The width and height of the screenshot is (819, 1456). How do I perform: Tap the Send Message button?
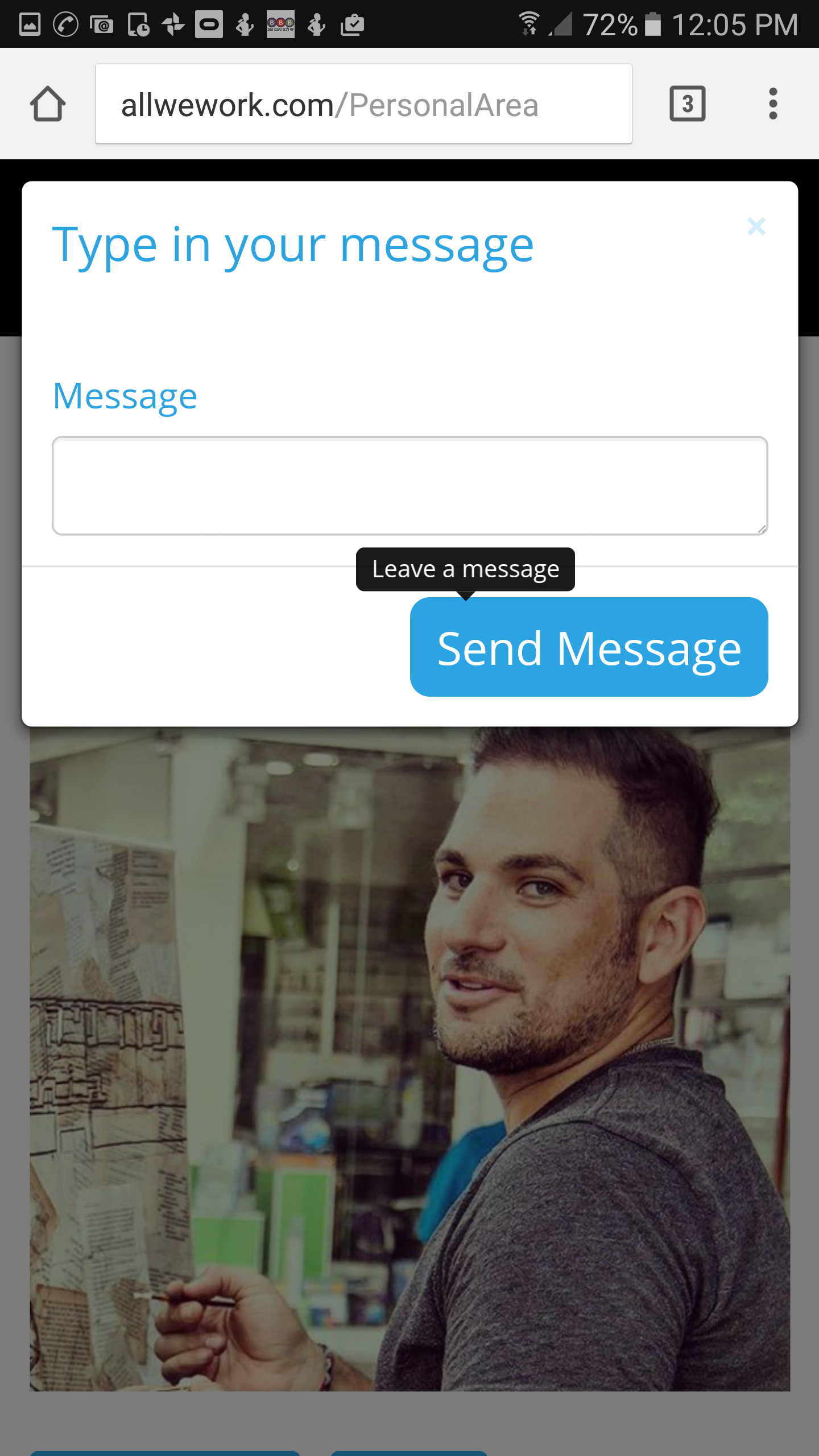point(589,647)
